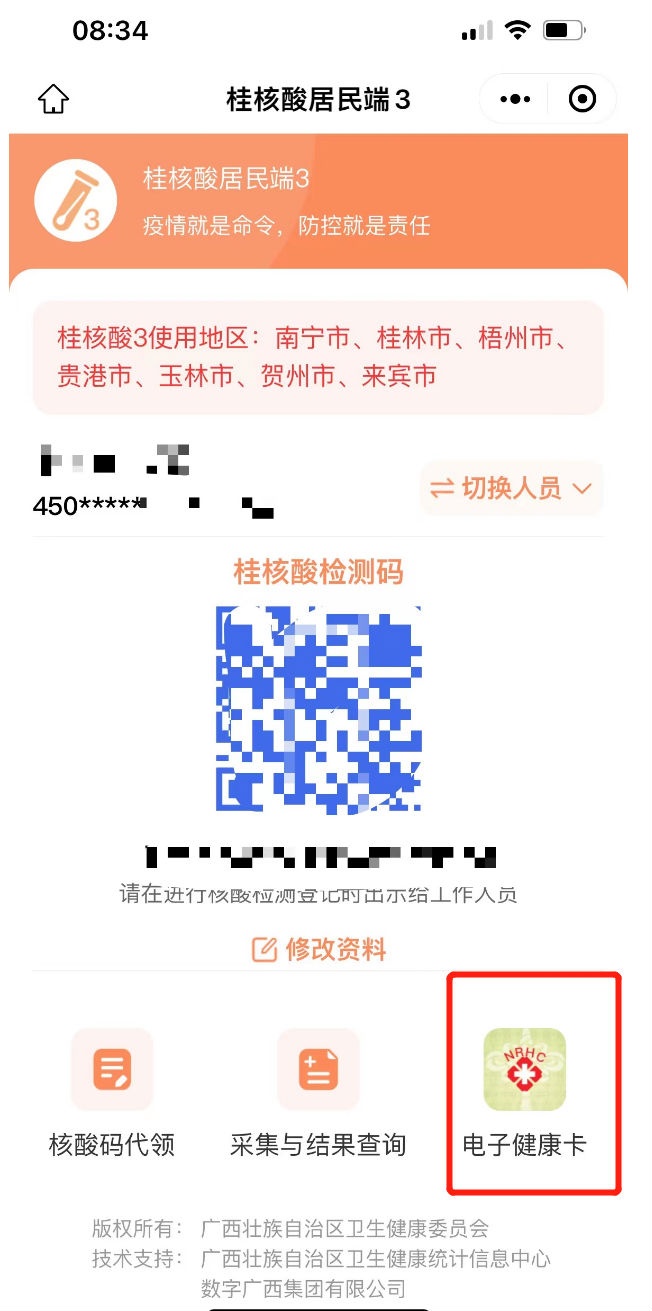Open the three-dot more menu
The width and height of the screenshot is (652, 1311).
[515, 99]
